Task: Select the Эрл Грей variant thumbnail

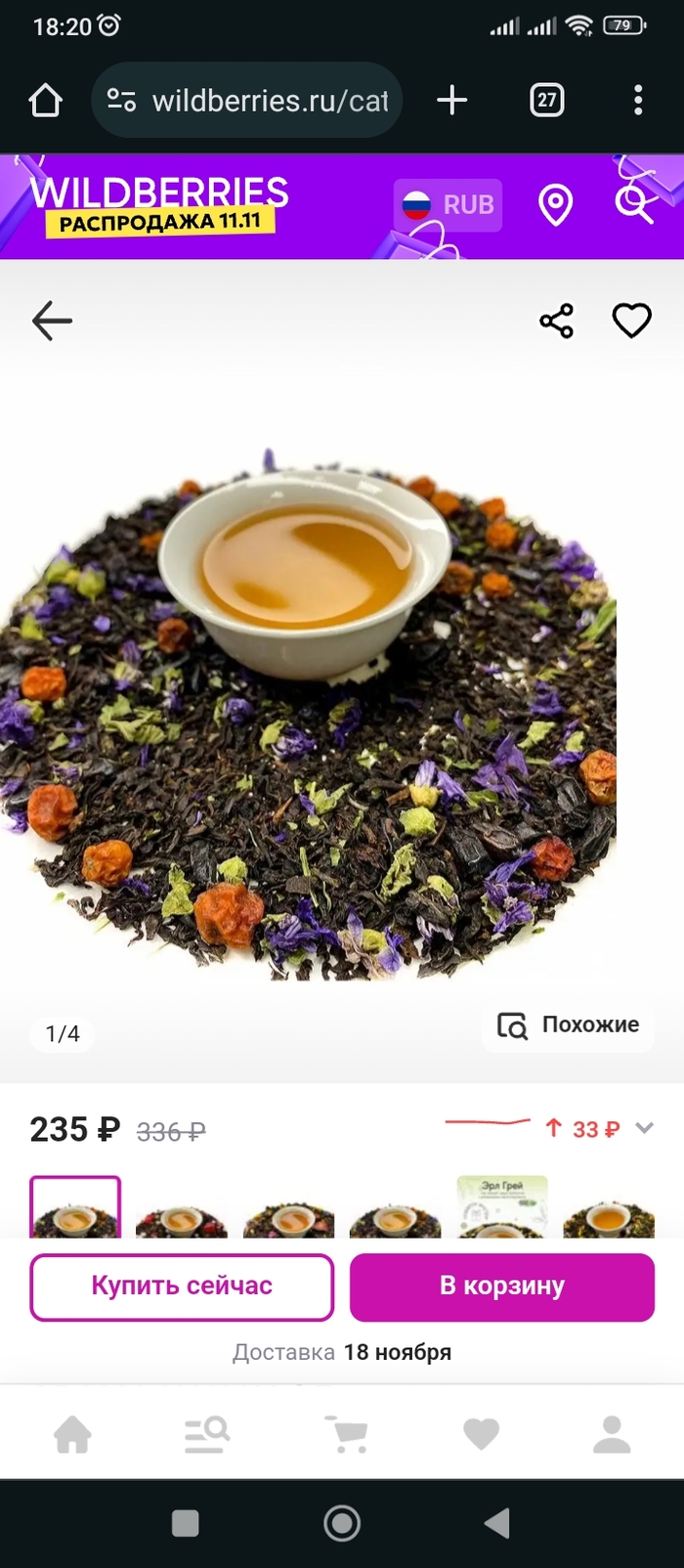Action: [502, 1207]
